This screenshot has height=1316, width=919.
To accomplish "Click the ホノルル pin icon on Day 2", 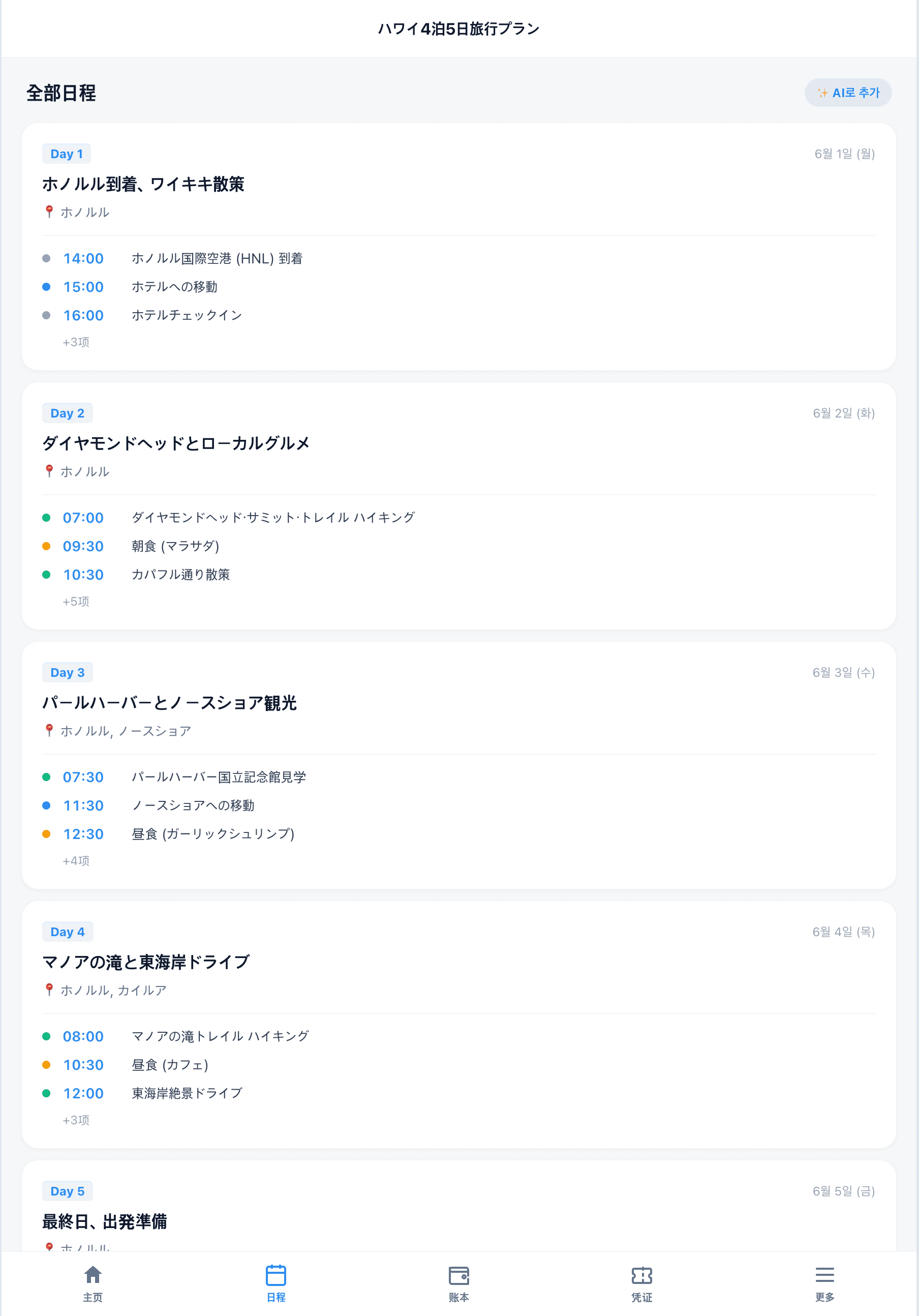I will (x=49, y=471).
